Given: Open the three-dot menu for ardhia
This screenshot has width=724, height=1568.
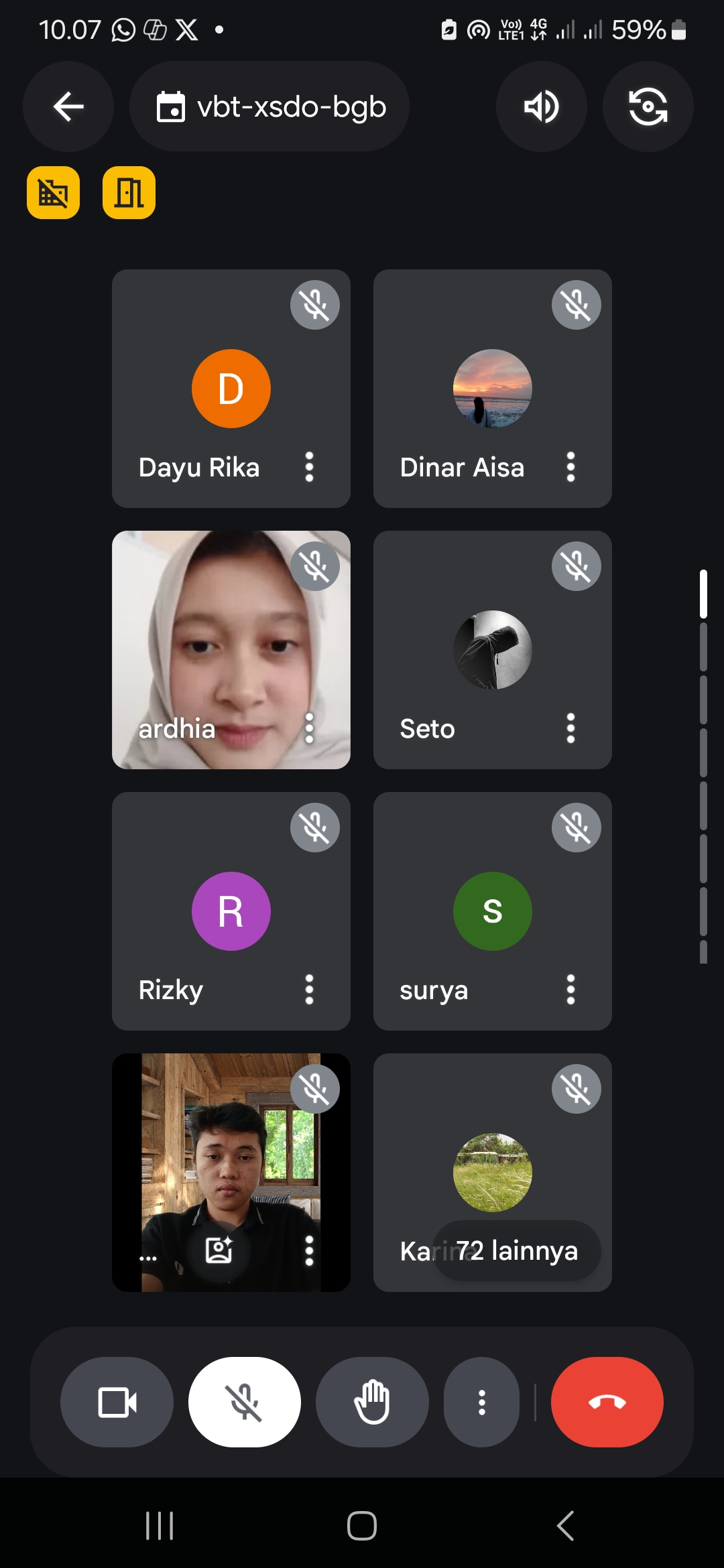Looking at the screenshot, I should [x=309, y=728].
